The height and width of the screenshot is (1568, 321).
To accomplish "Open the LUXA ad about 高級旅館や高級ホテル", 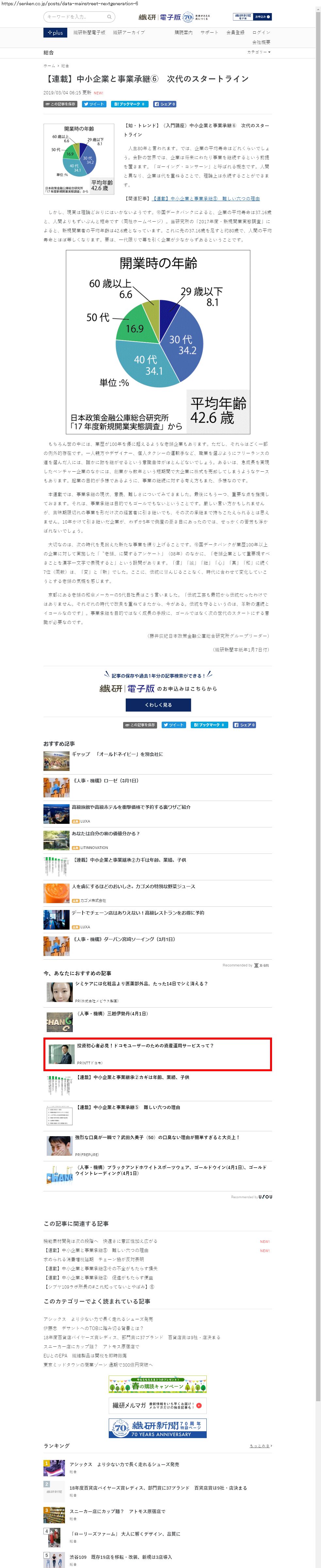I will tap(131, 807).
